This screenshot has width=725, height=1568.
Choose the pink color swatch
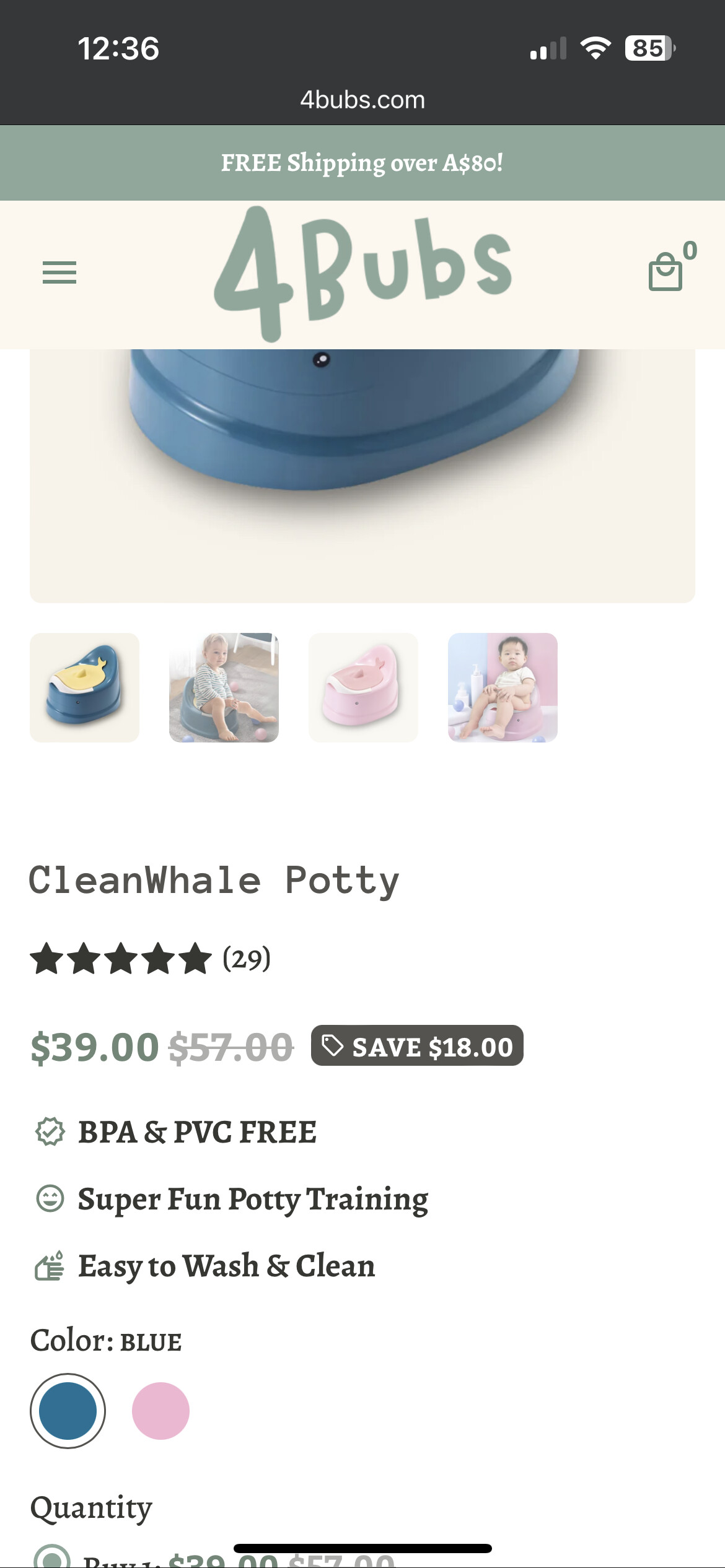(160, 1411)
